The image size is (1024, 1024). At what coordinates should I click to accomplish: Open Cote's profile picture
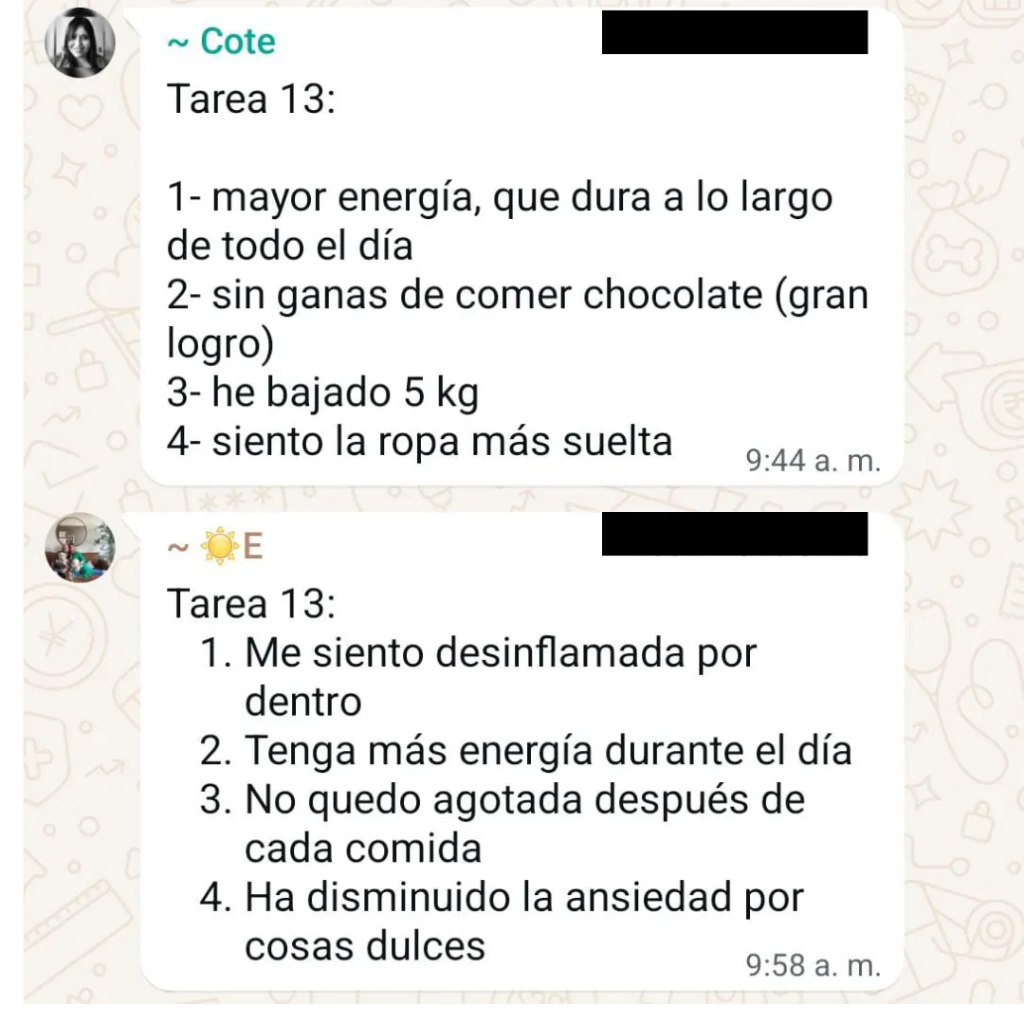[81, 43]
